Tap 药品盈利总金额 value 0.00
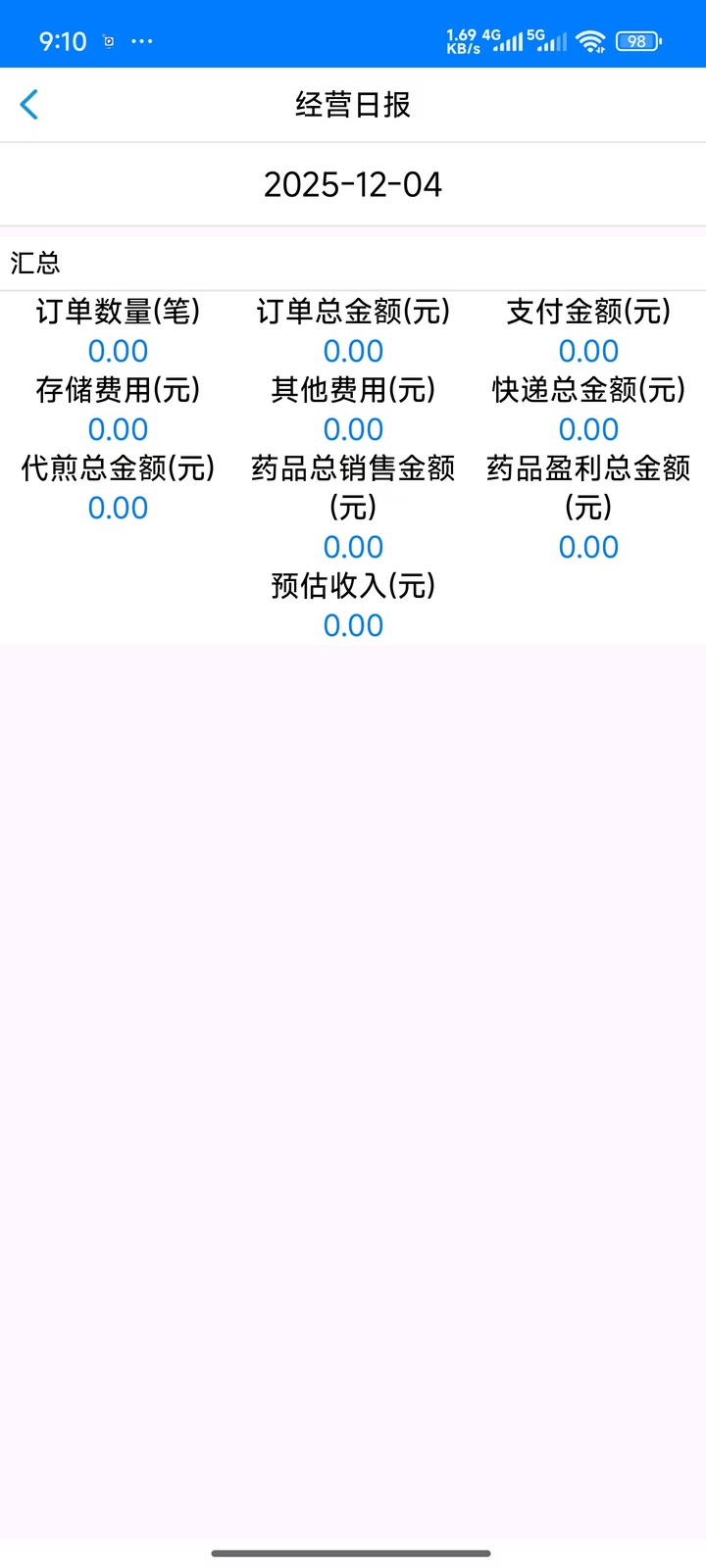This screenshot has width=706, height=1568. [588, 547]
